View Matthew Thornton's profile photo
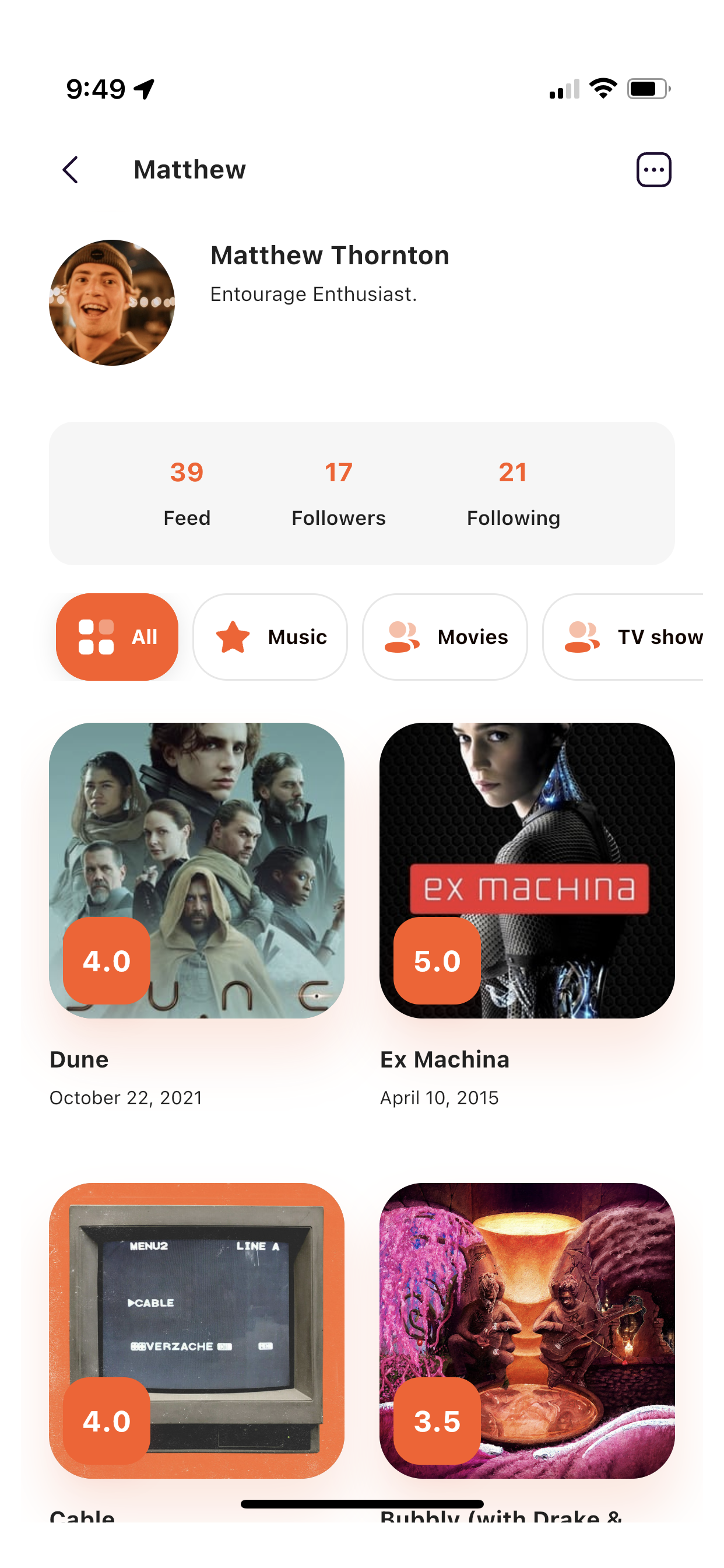 pyautogui.click(x=112, y=303)
